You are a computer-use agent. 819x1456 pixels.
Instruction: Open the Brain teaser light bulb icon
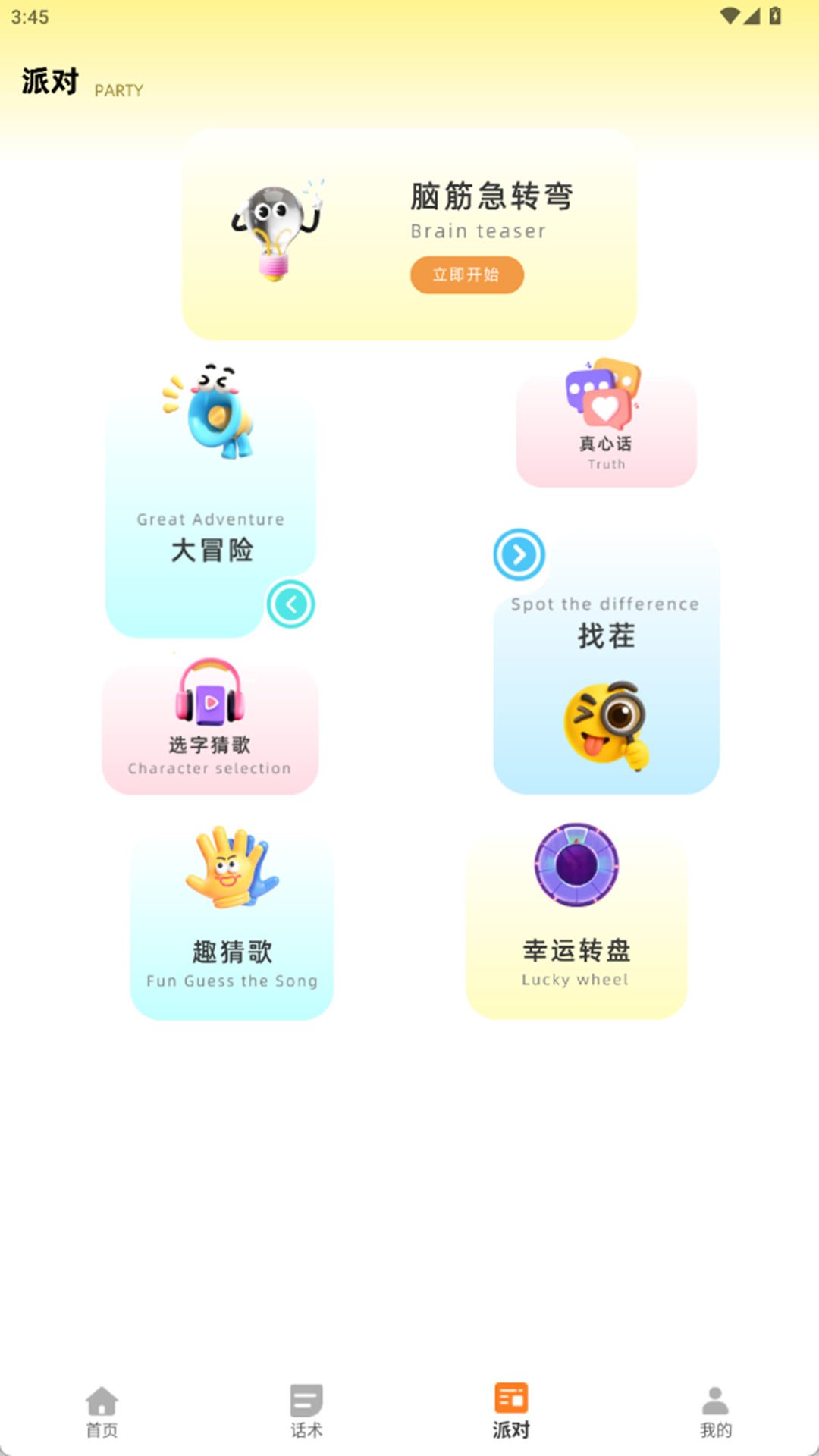(277, 227)
